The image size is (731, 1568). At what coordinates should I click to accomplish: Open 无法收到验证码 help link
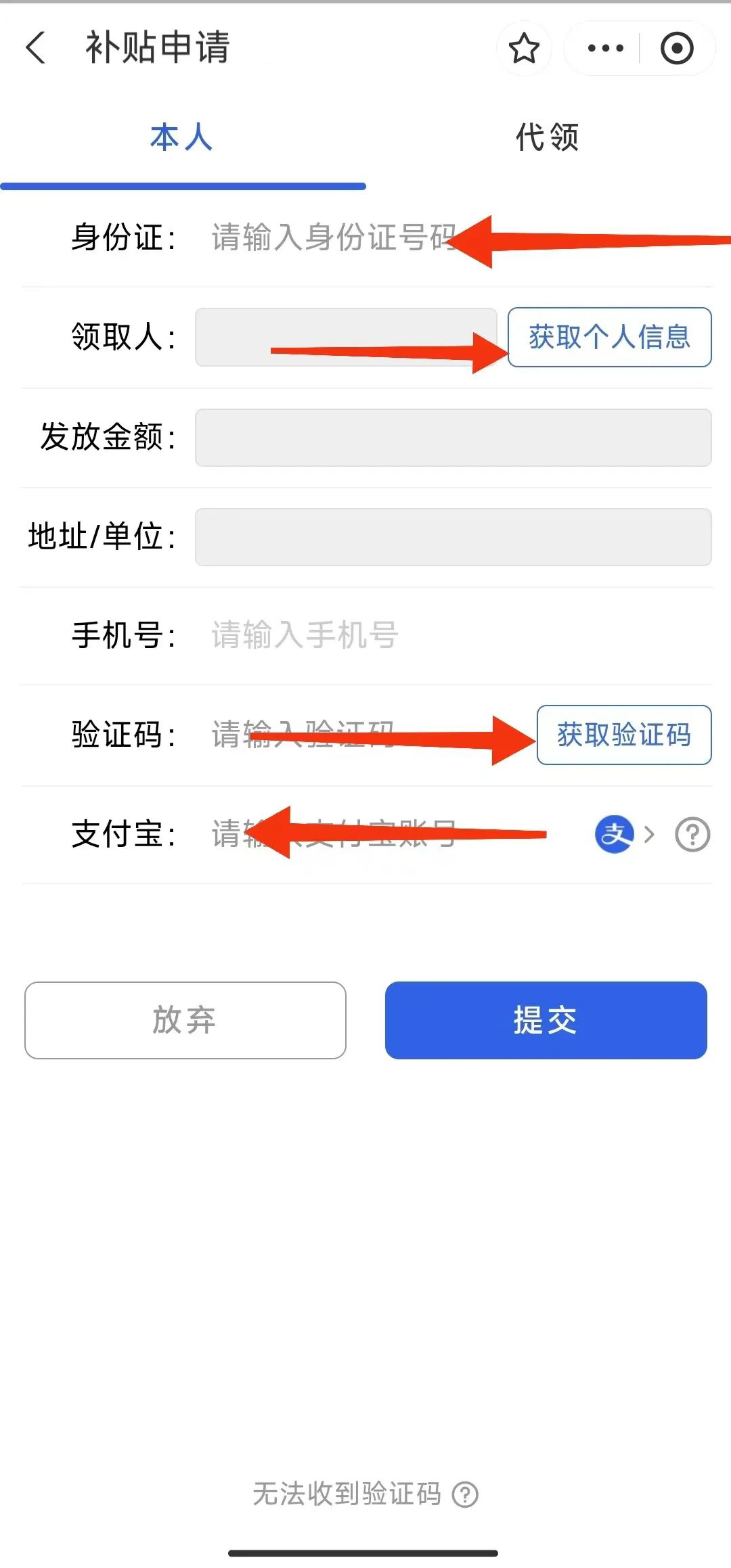pos(365,1494)
